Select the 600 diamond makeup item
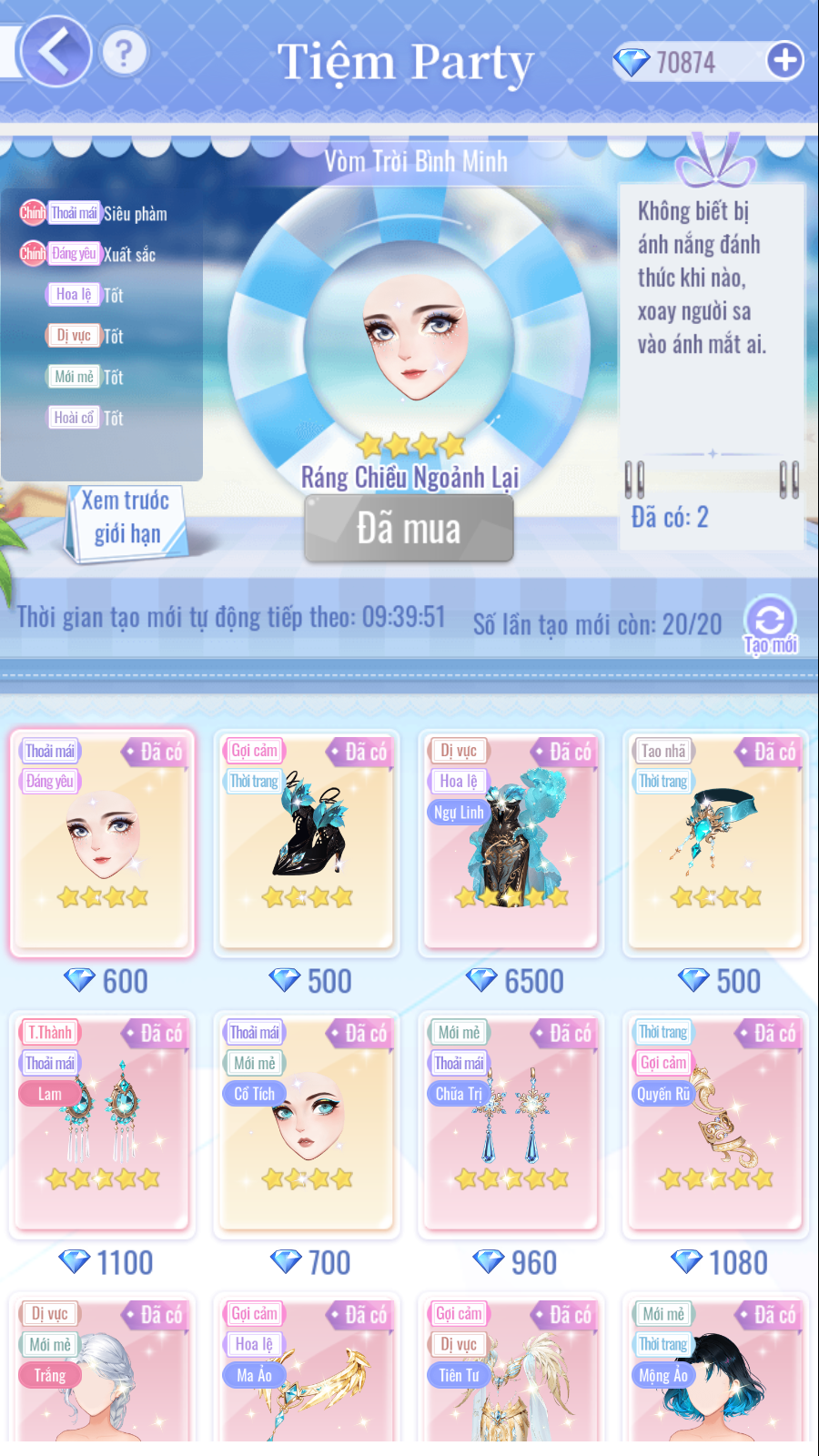The width and height of the screenshot is (819, 1456). click(103, 842)
